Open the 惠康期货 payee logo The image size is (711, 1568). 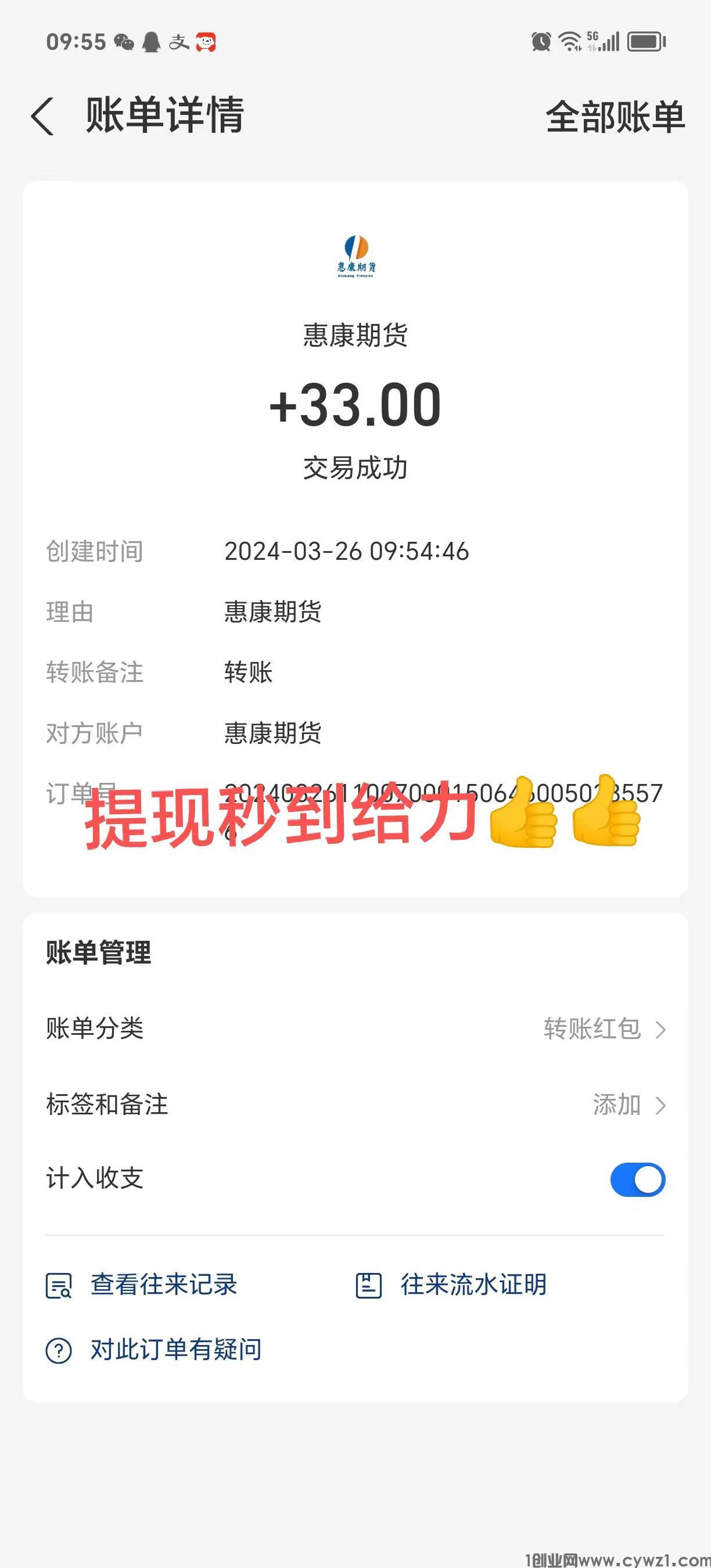point(356,256)
